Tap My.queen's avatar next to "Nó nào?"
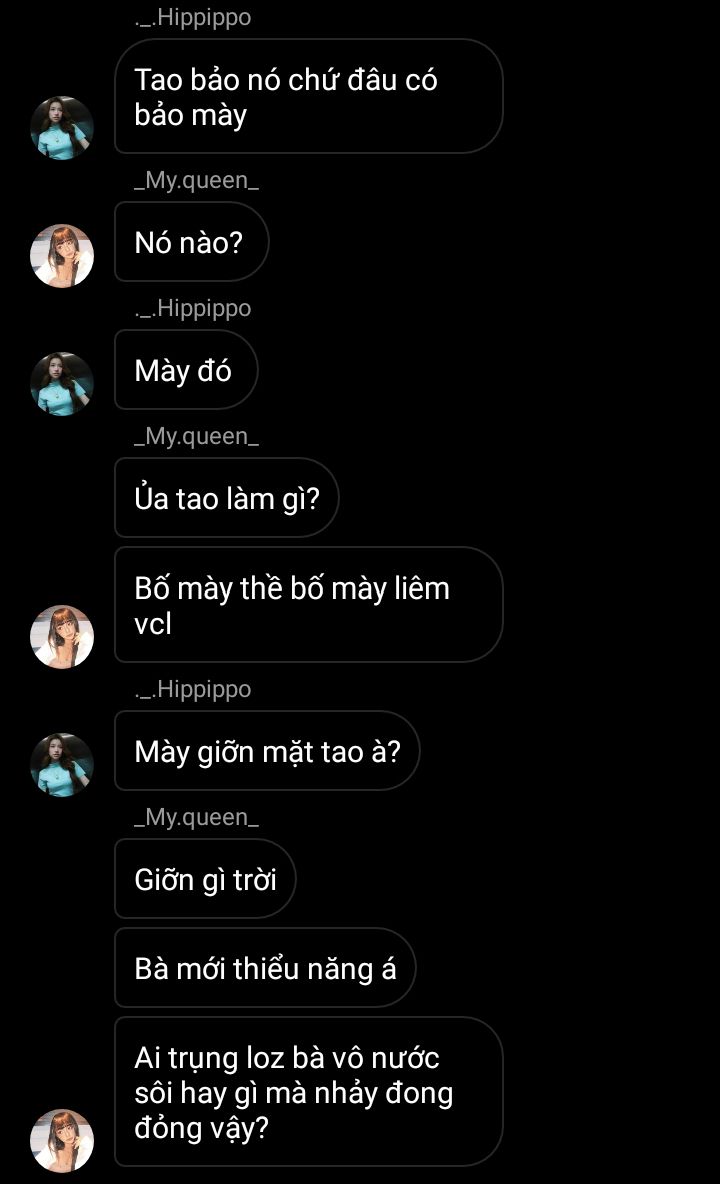The width and height of the screenshot is (720, 1184). tap(62, 255)
